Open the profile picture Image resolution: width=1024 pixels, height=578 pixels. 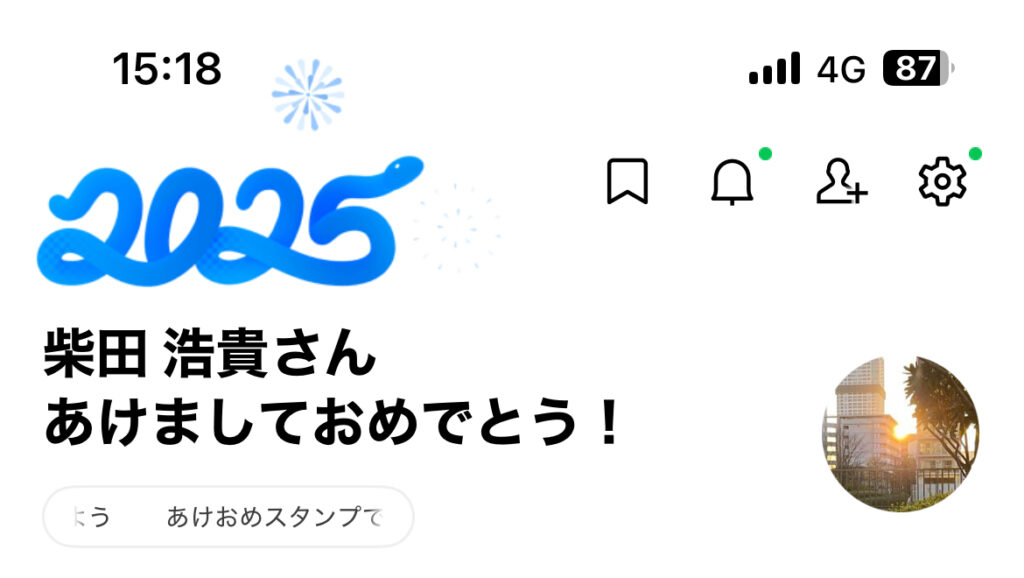click(900, 433)
